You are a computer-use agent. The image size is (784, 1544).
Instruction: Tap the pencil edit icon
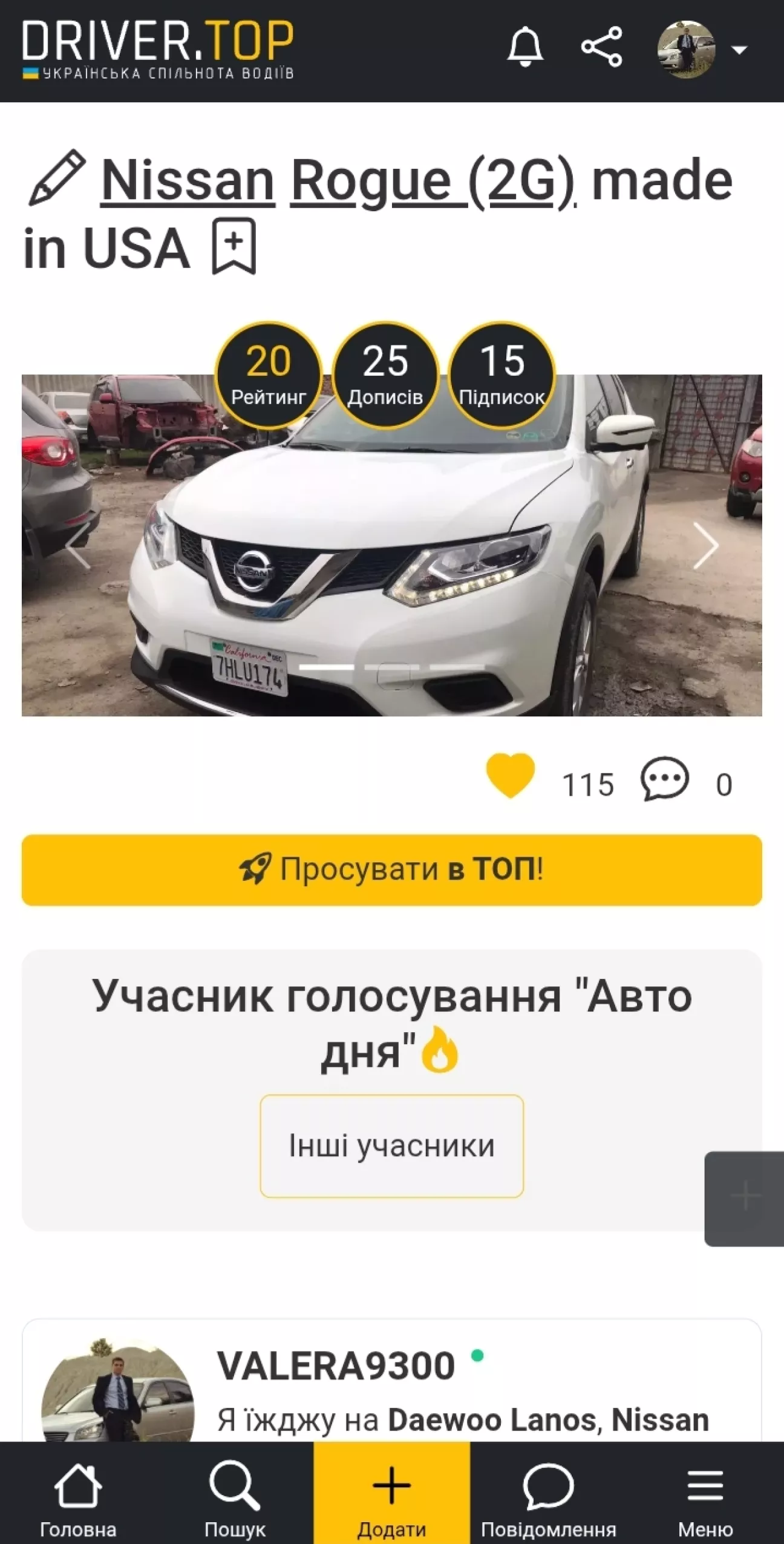tap(56, 178)
